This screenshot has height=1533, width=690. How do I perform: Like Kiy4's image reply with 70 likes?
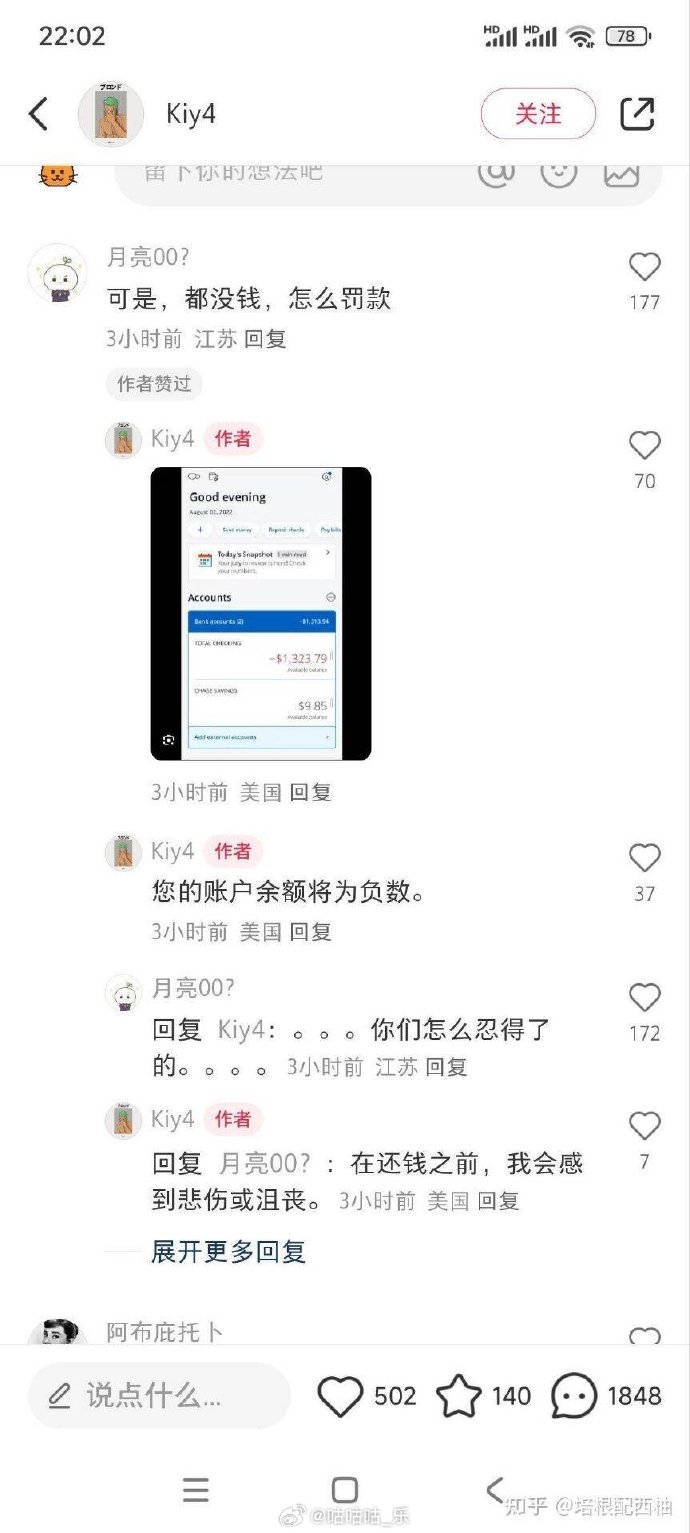click(644, 446)
